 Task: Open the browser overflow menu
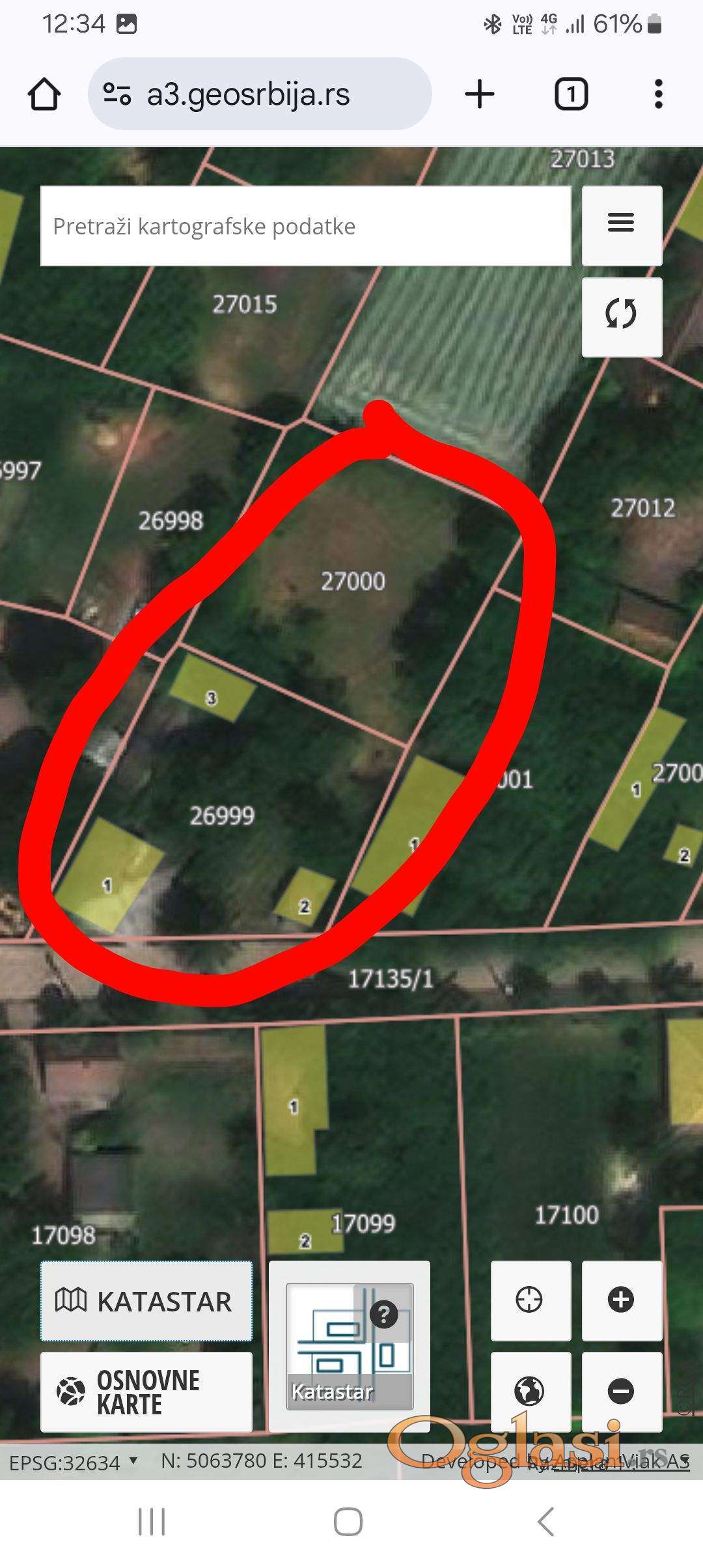coord(658,94)
